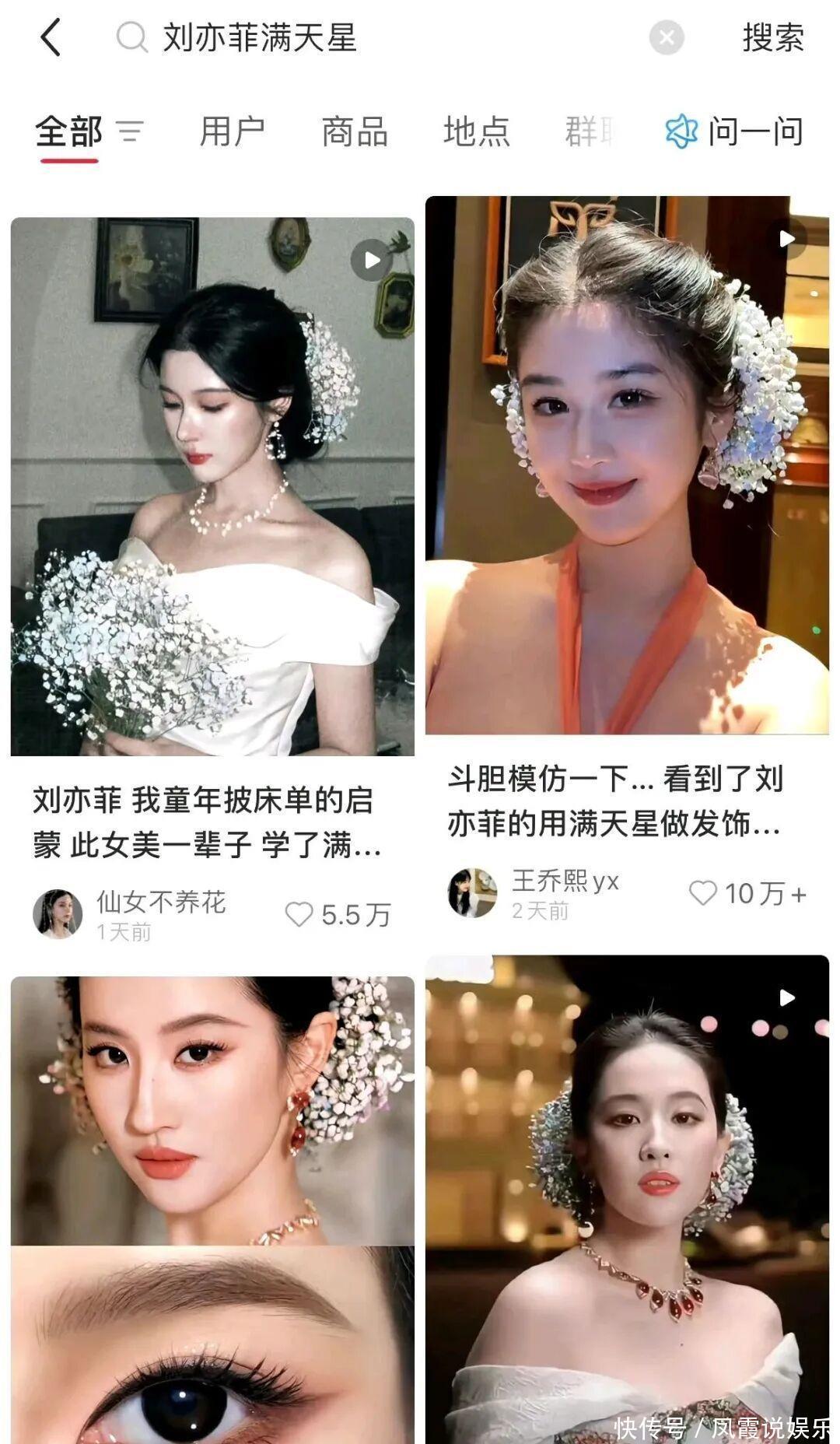Switch to the 用户 tab
Screen dimensions: 840x1444
232,131
